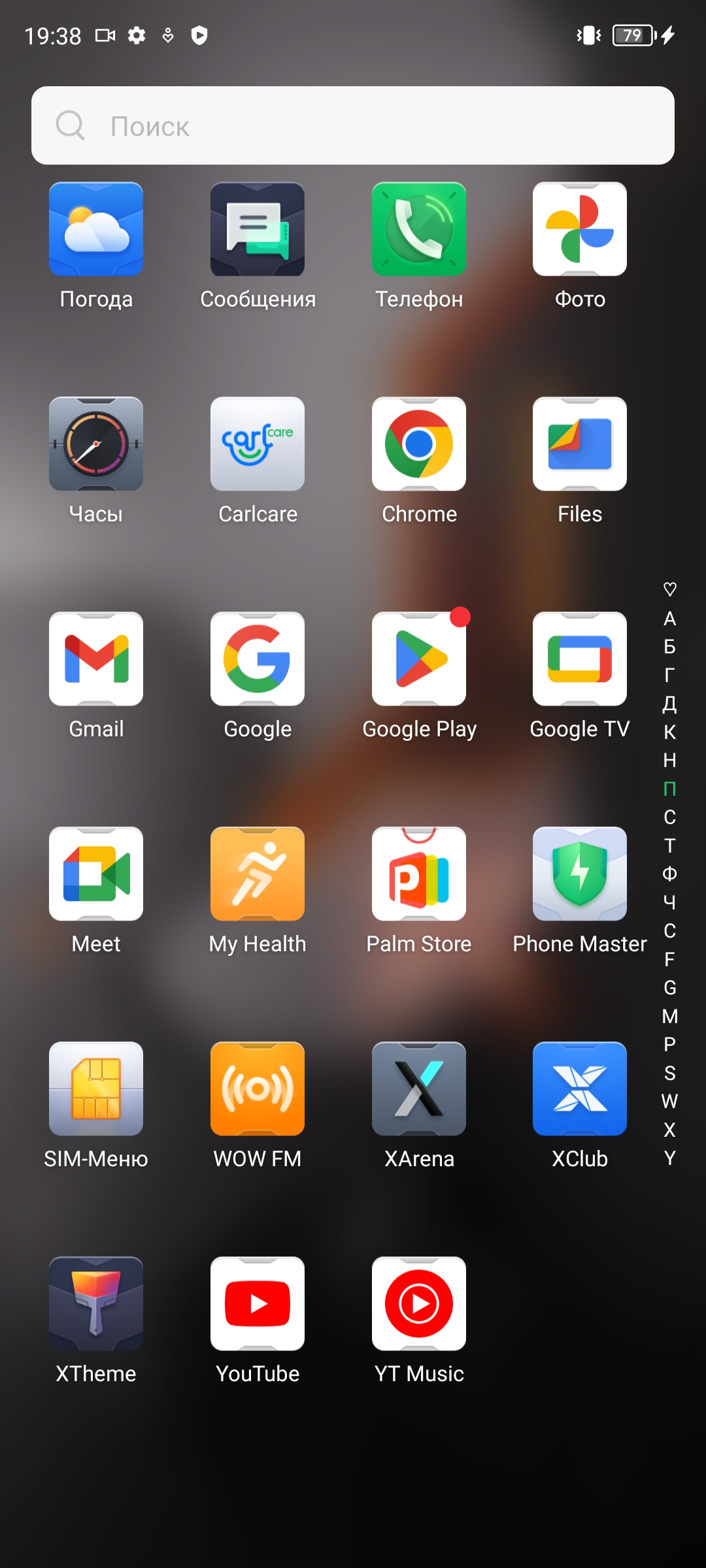Open the Телефон dialer
Screen dimensions: 706x1568
pos(419,229)
